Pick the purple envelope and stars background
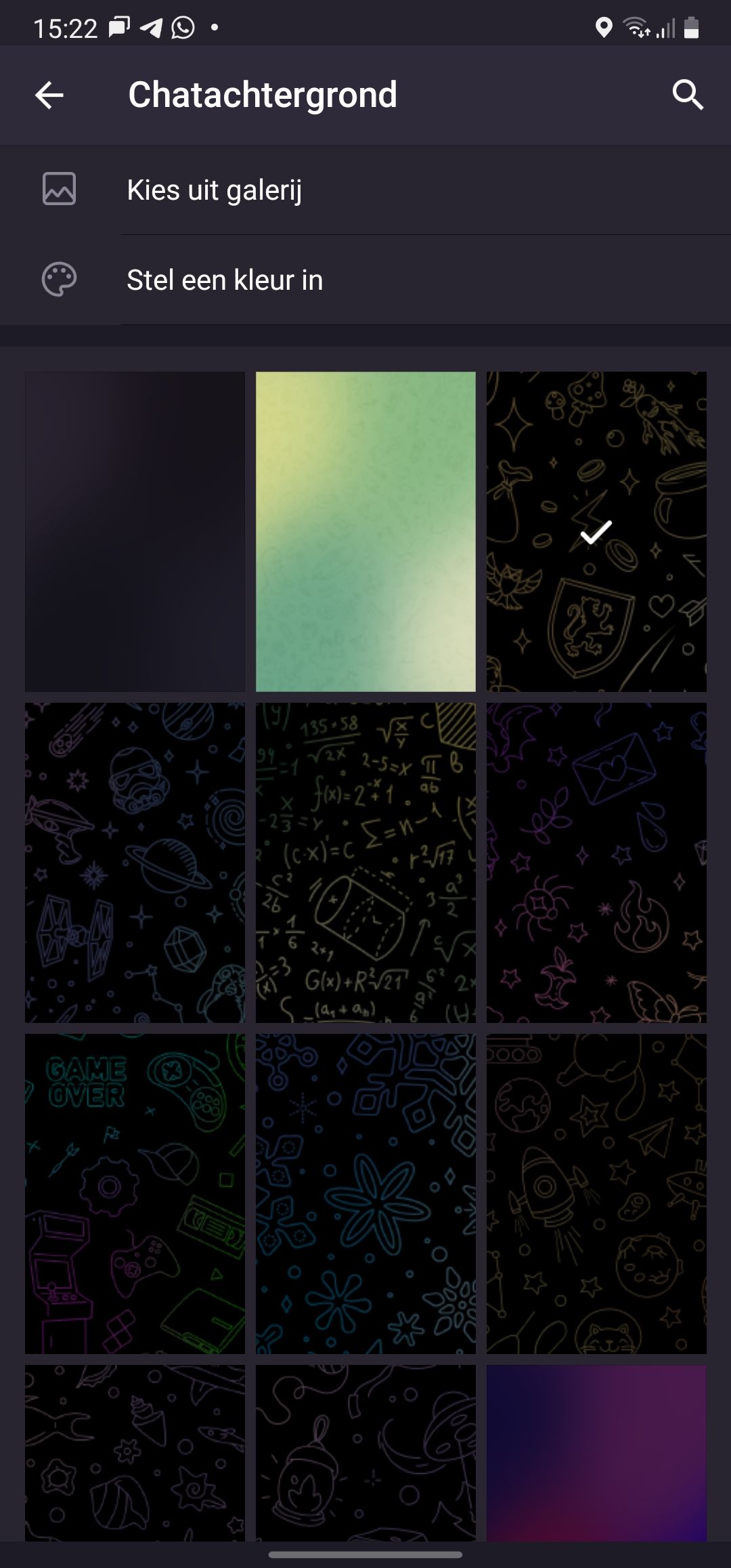 pos(596,863)
